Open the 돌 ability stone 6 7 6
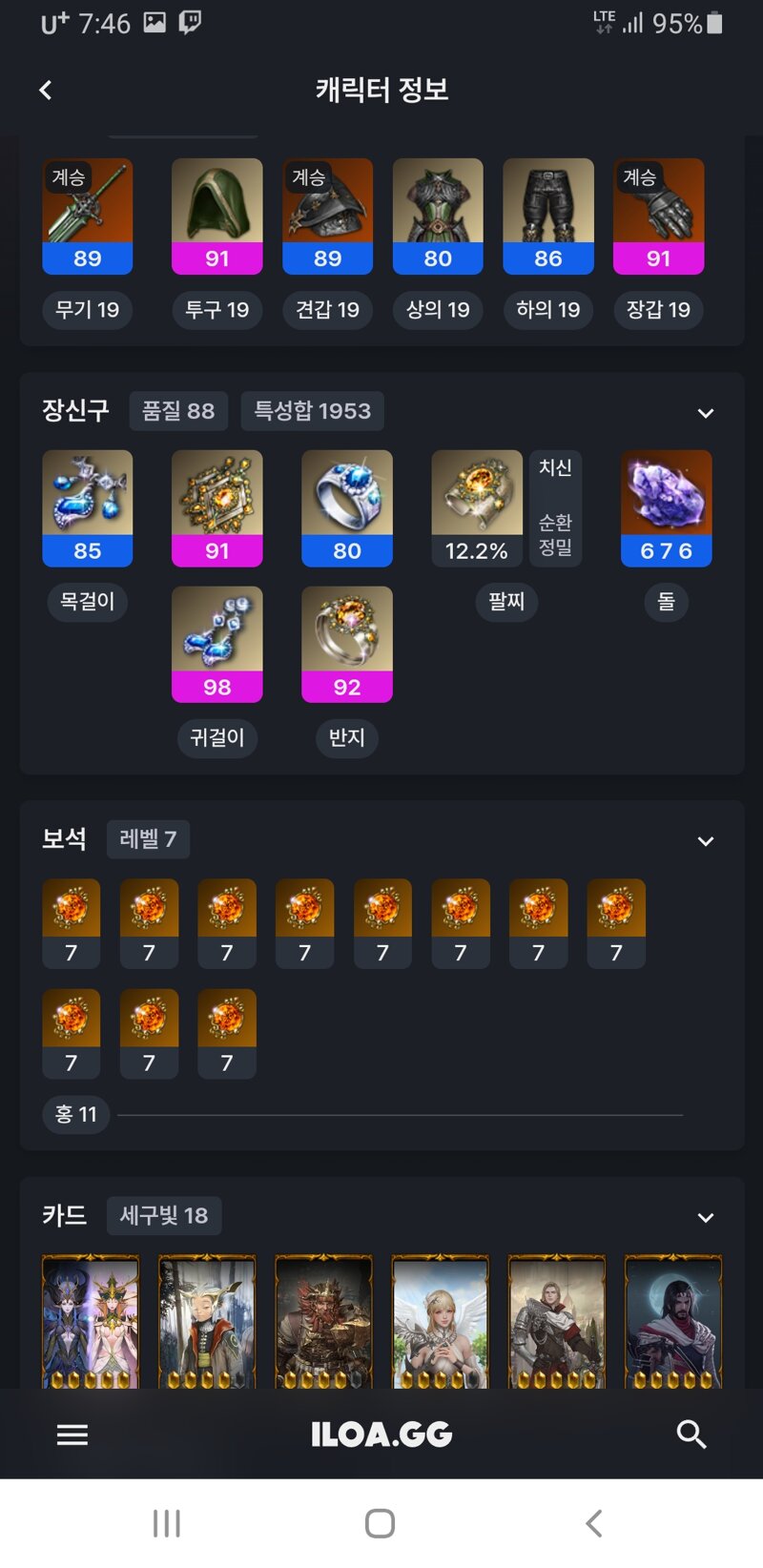Viewport: 763px width, 1568px height. 666,508
